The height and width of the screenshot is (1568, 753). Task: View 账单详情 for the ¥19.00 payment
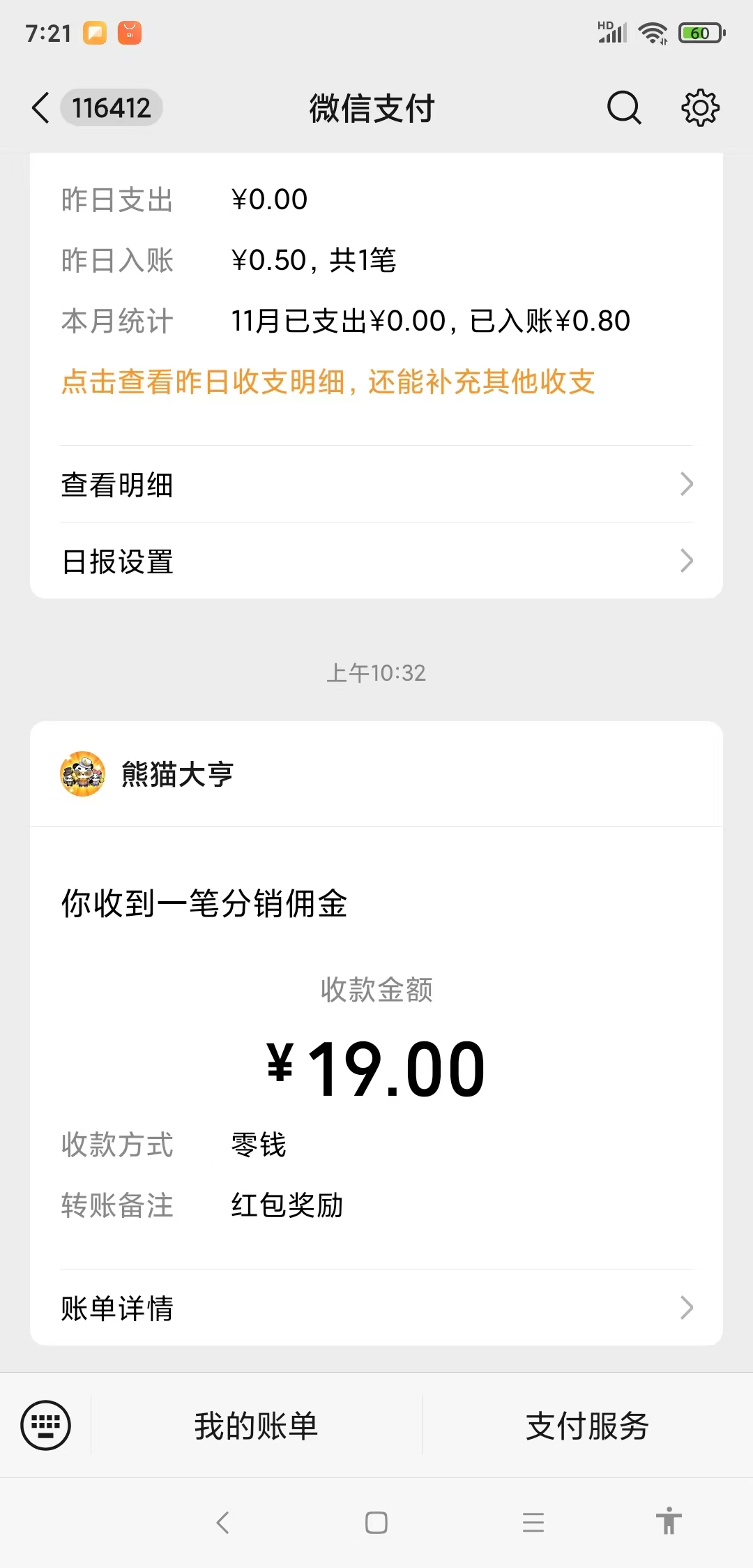pos(376,1308)
